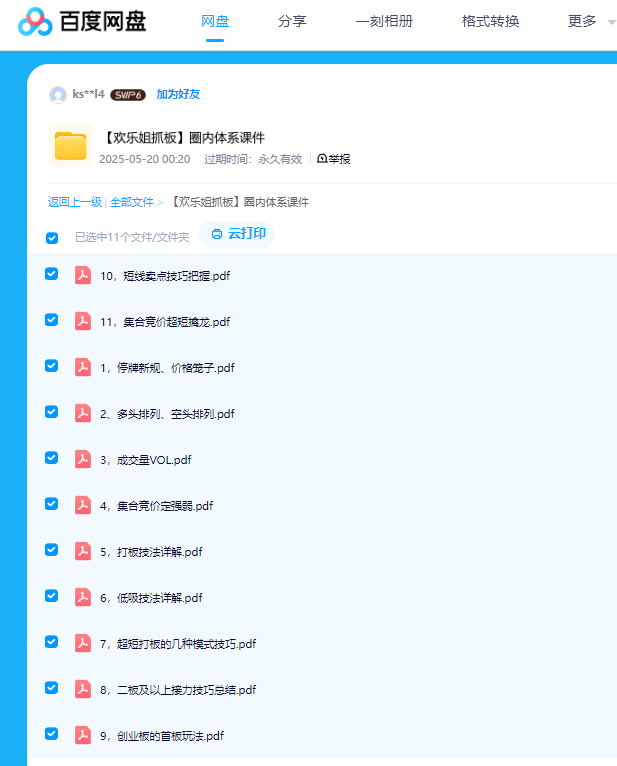The height and width of the screenshot is (766, 617).
Task: Open file 6，低吸技法详解.pdf
Action: coord(151,598)
